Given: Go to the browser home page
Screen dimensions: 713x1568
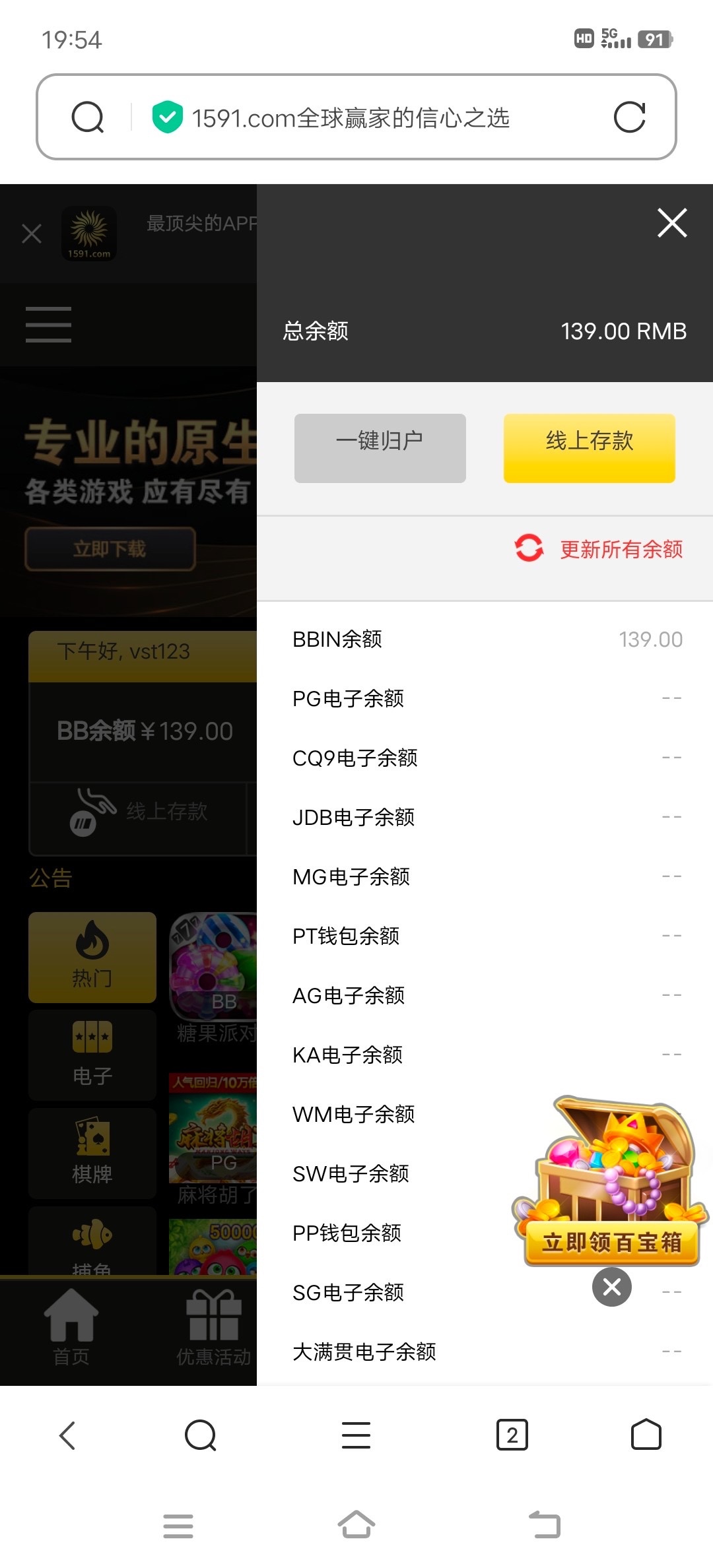Looking at the screenshot, I should [646, 1435].
